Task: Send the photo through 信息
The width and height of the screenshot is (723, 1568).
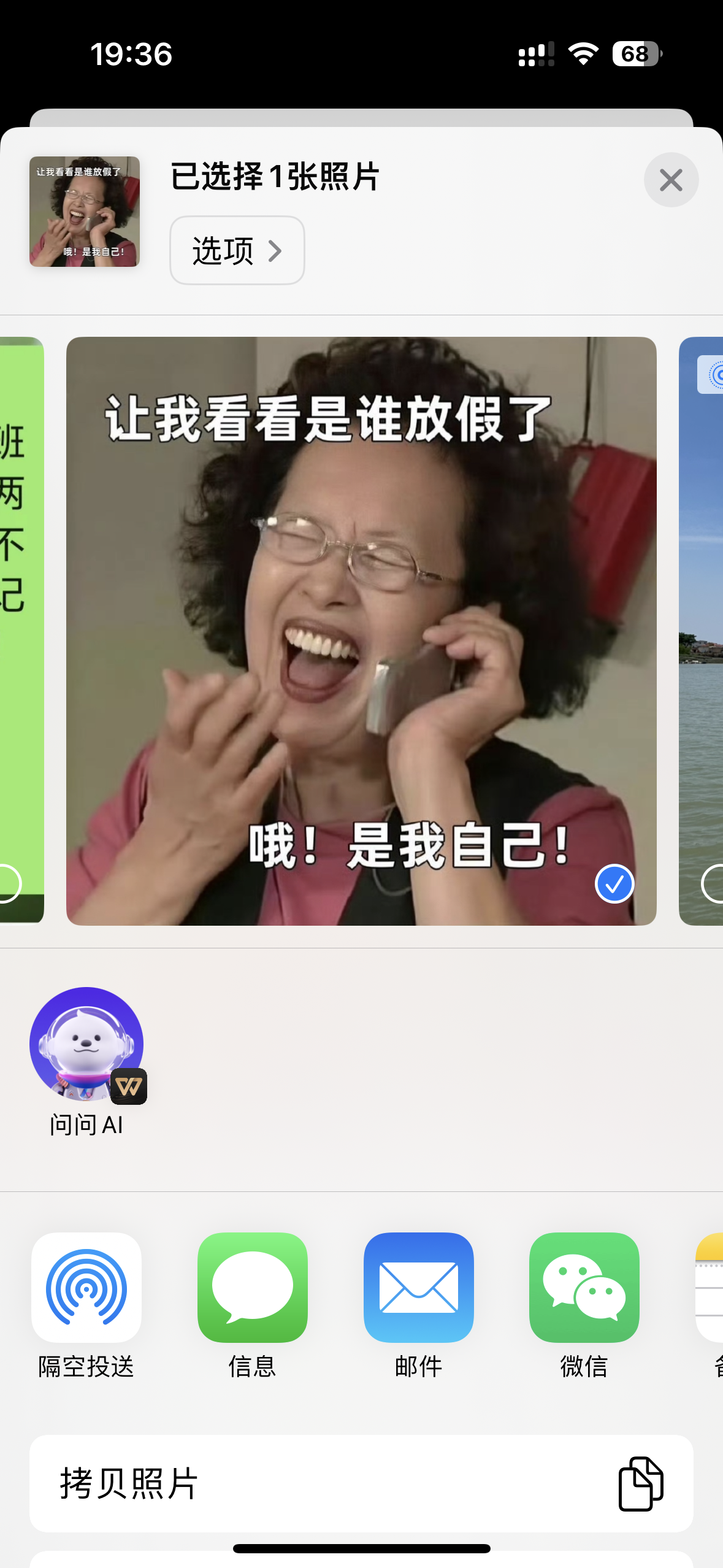Action: point(252,1288)
